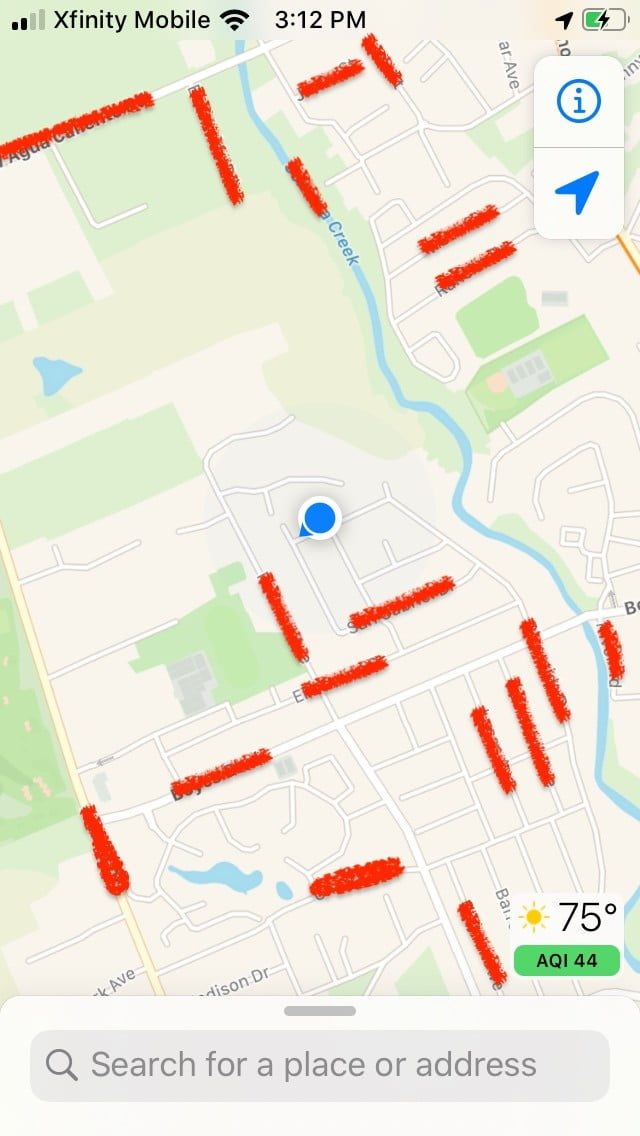The width and height of the screenshot is (640, 1136).
Task: Open the map settings info button
Action: pos(578,102)
